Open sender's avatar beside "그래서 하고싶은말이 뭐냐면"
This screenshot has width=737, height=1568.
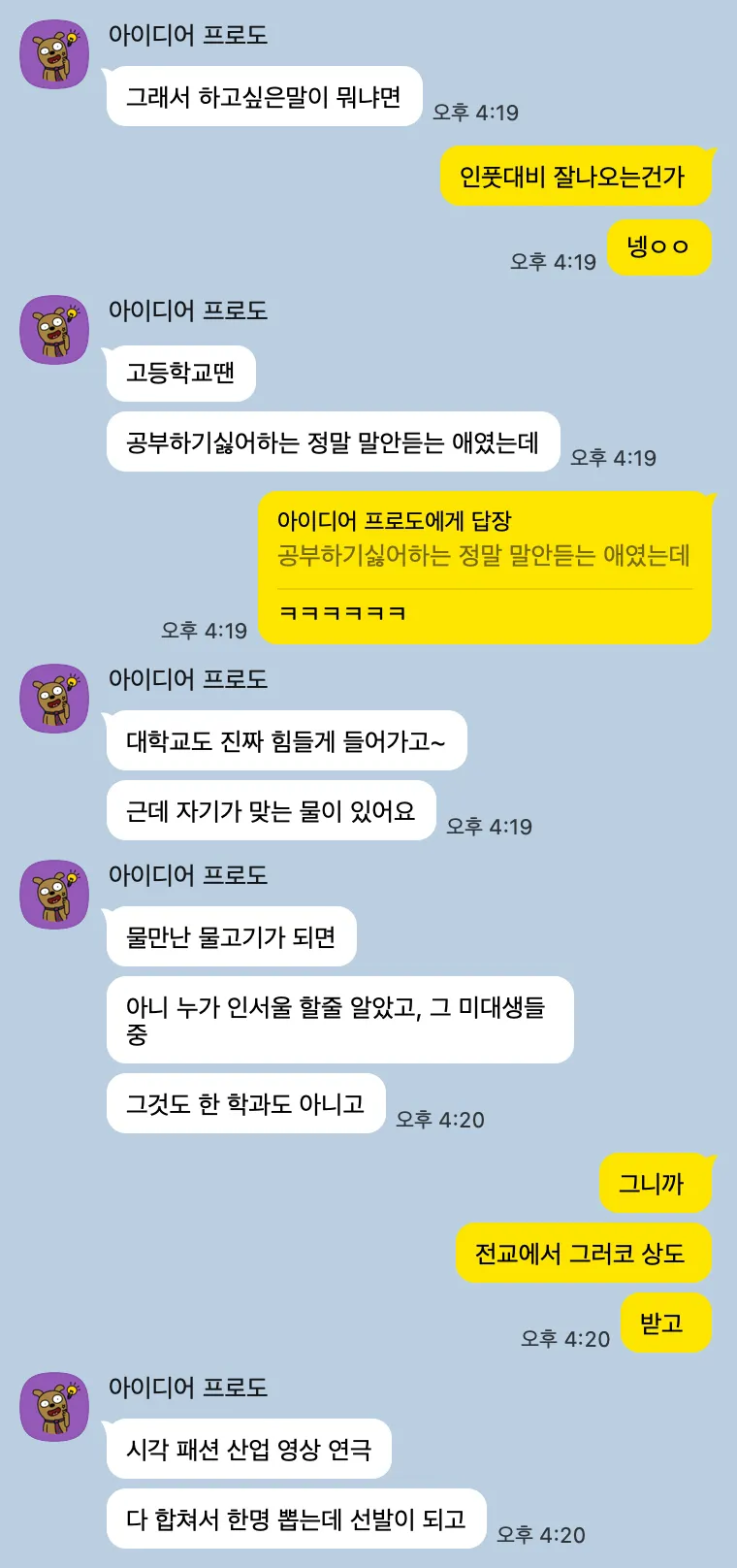pos(54,54)
